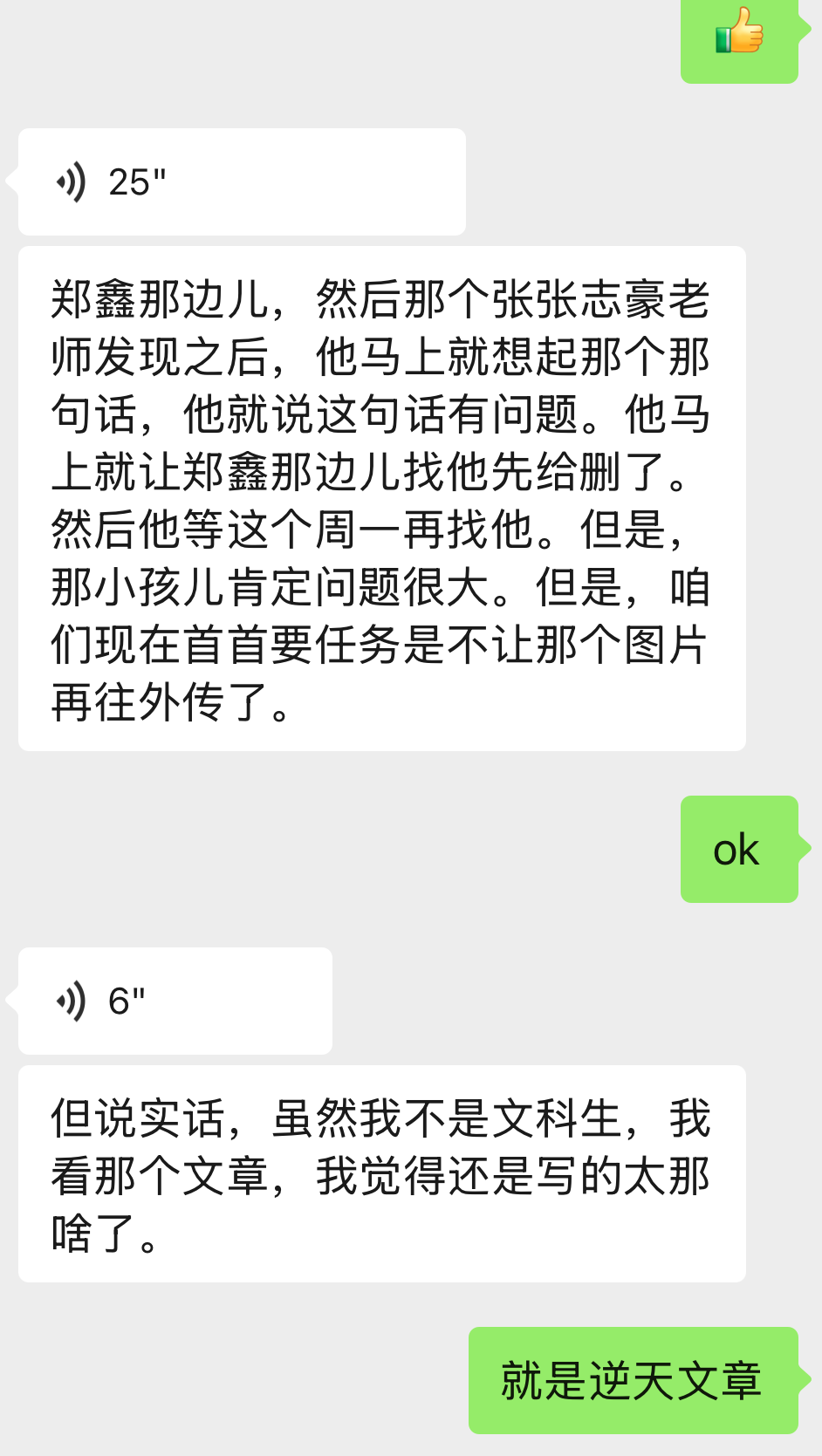This screenshot has height=1456, width=822.
Task: Play the 6-second voice message
Action: click(175, 1001)
